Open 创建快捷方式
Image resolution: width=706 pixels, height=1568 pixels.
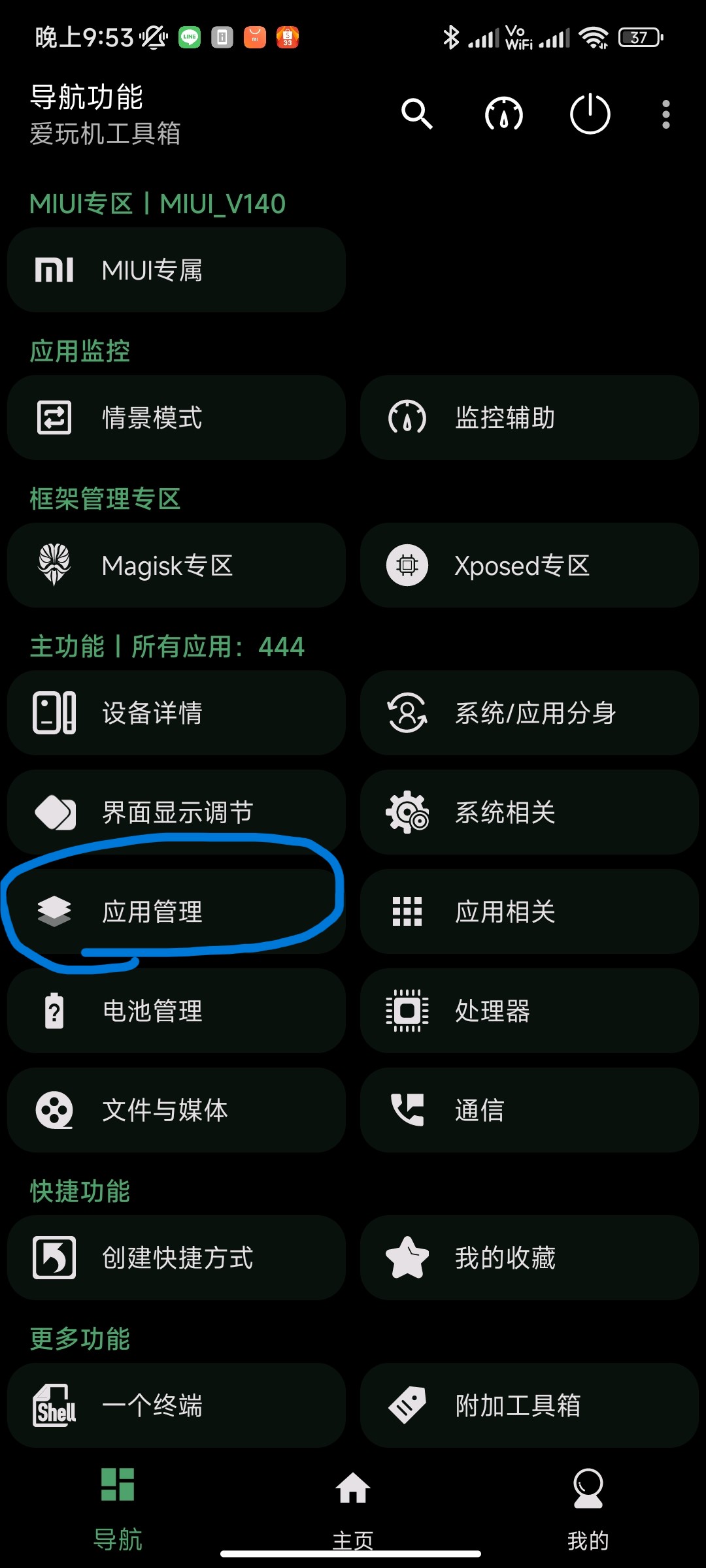176,1258
